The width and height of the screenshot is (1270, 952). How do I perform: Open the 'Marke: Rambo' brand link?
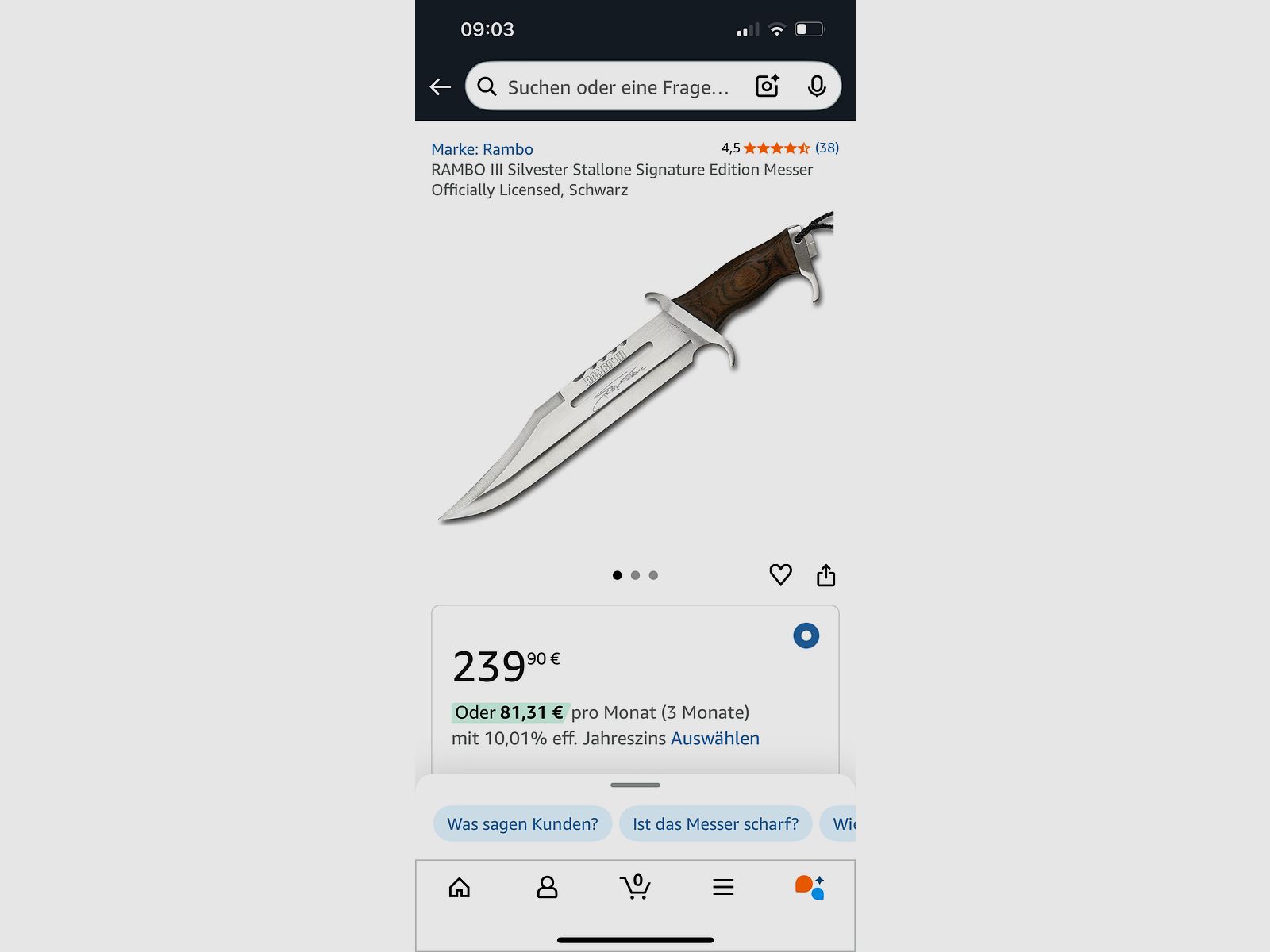pyautogui.click(x=482, y=149)
